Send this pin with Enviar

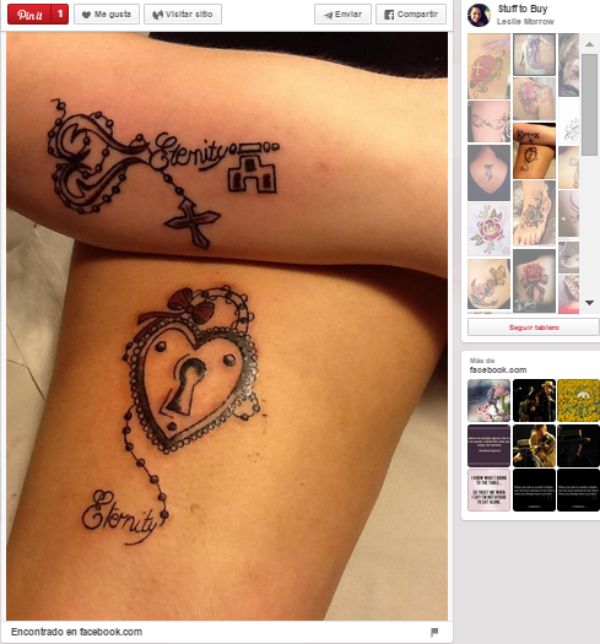coord(342,15)
